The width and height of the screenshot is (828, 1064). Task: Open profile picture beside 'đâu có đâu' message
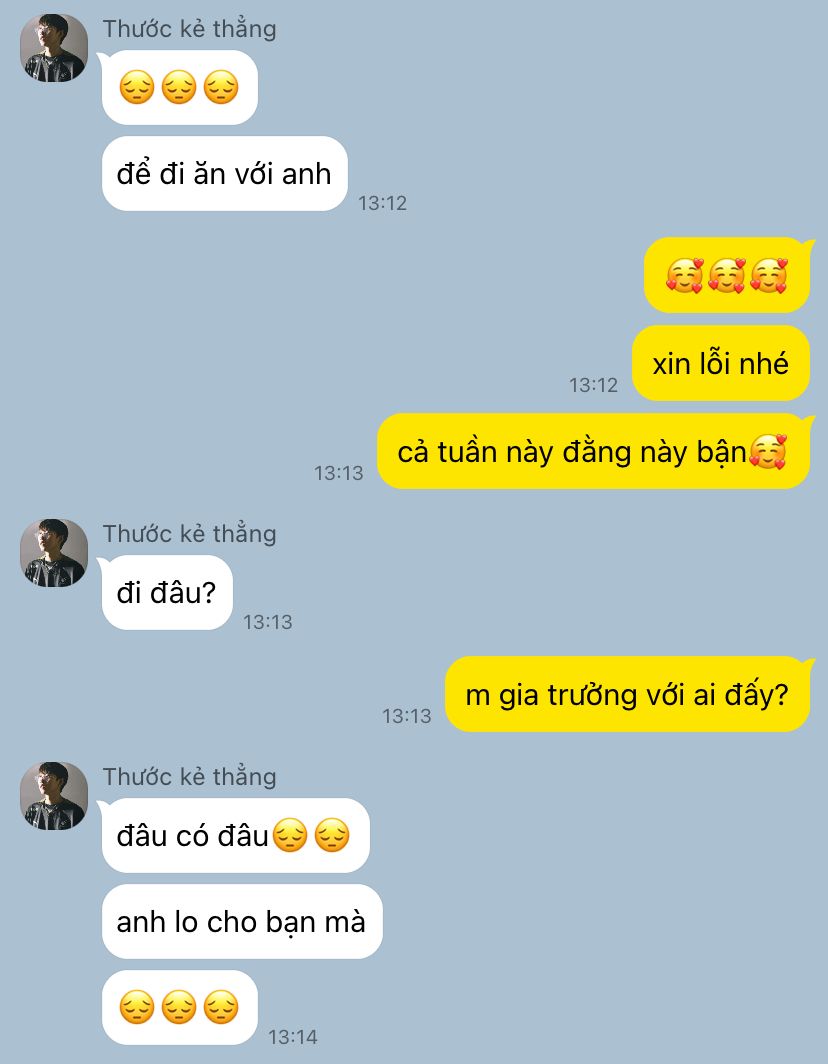[x=54, y=796]
